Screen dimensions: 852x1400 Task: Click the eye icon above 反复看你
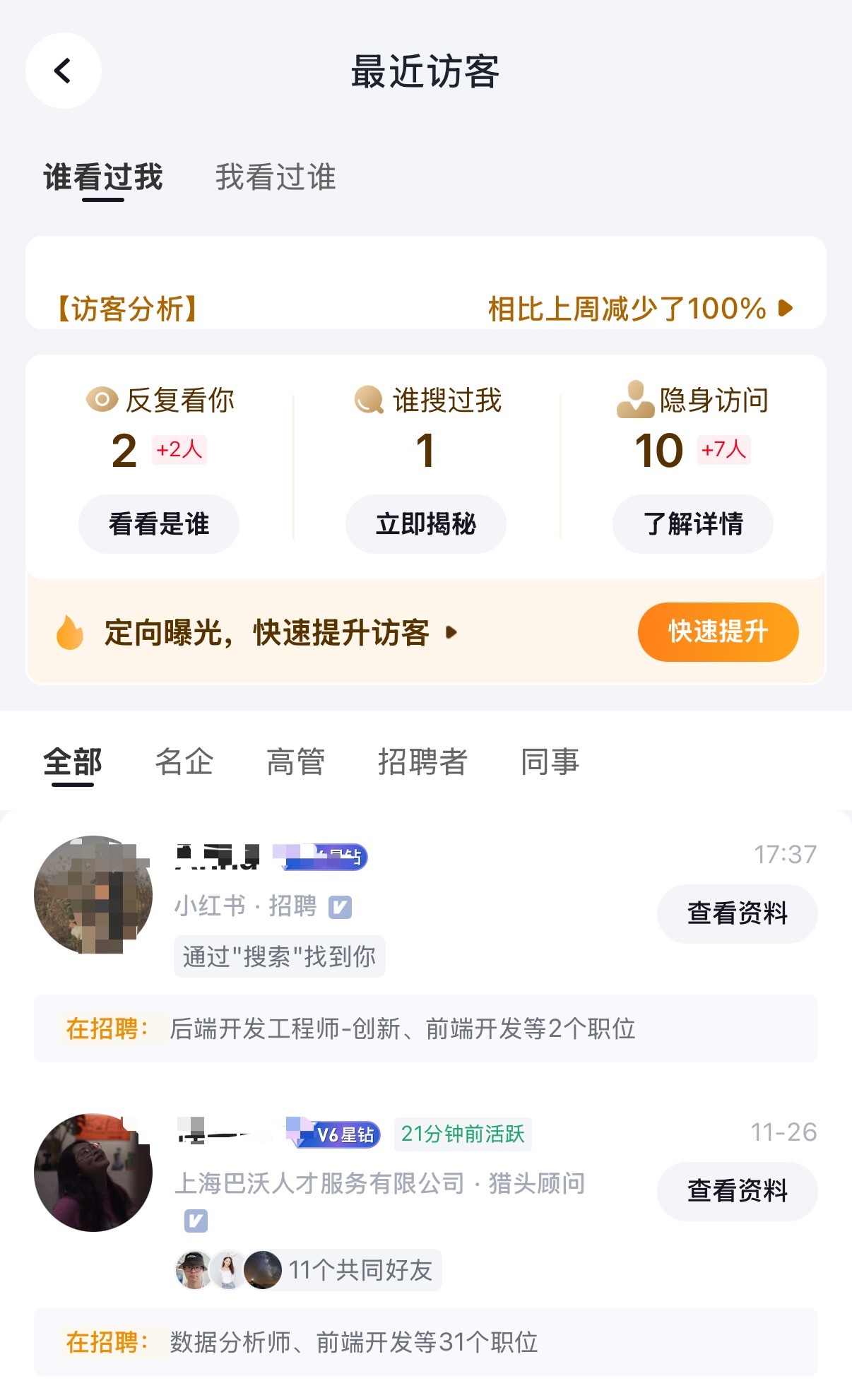click(101, 400)
